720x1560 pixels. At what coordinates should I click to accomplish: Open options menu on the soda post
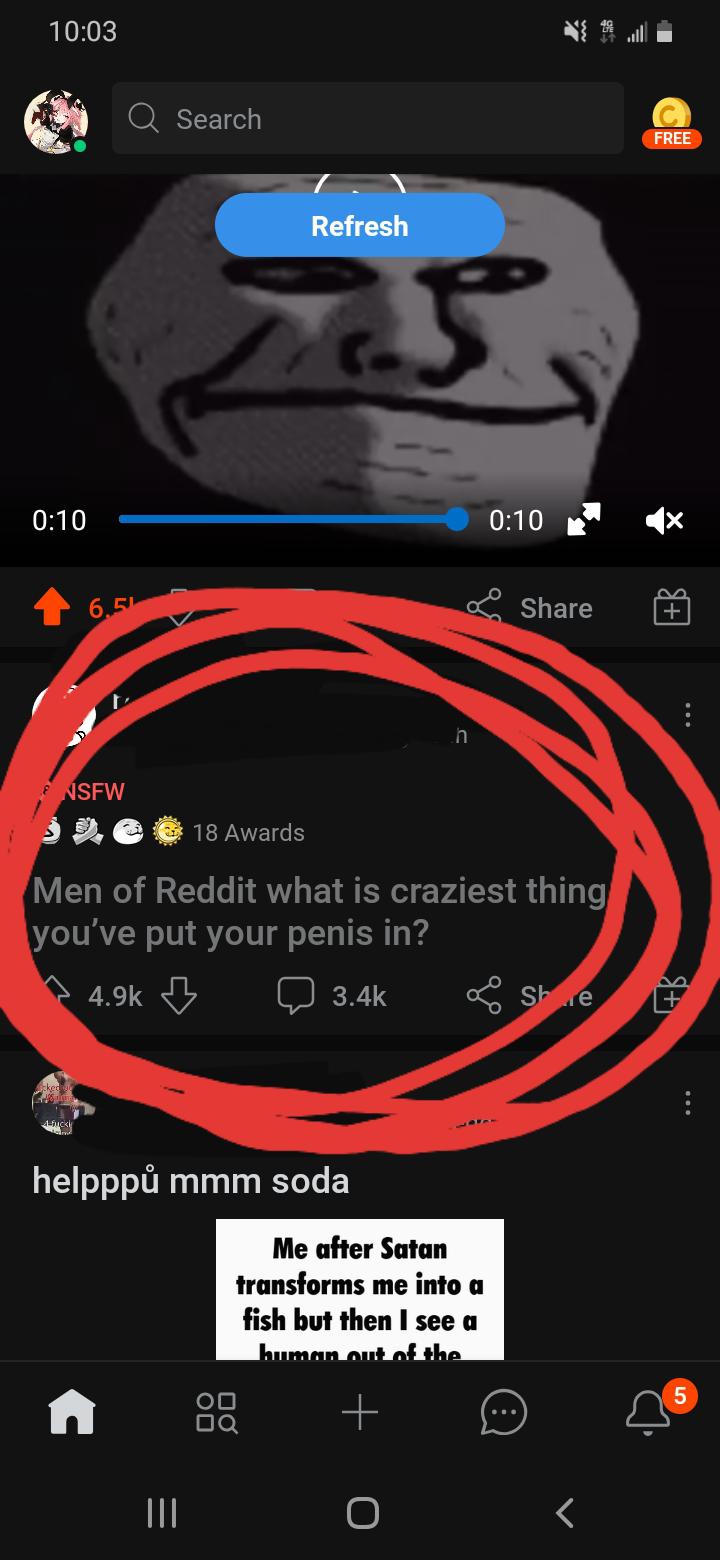click(x=687, y=1103)
